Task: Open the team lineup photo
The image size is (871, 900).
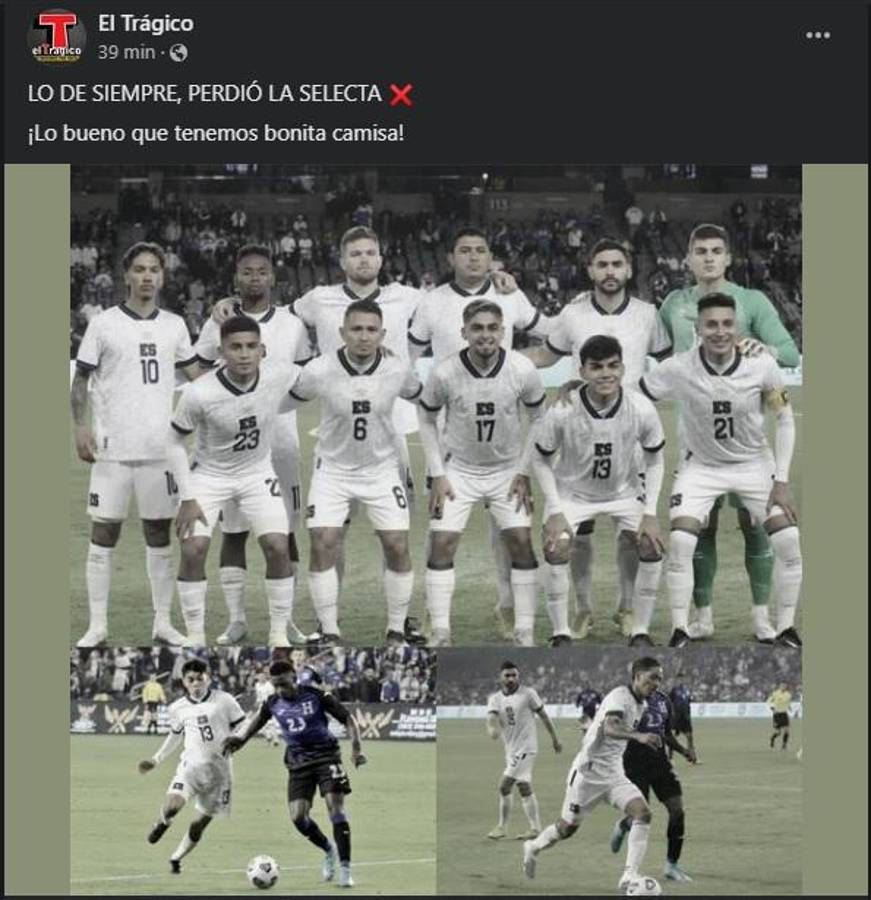Action: (x=435, y=405)
